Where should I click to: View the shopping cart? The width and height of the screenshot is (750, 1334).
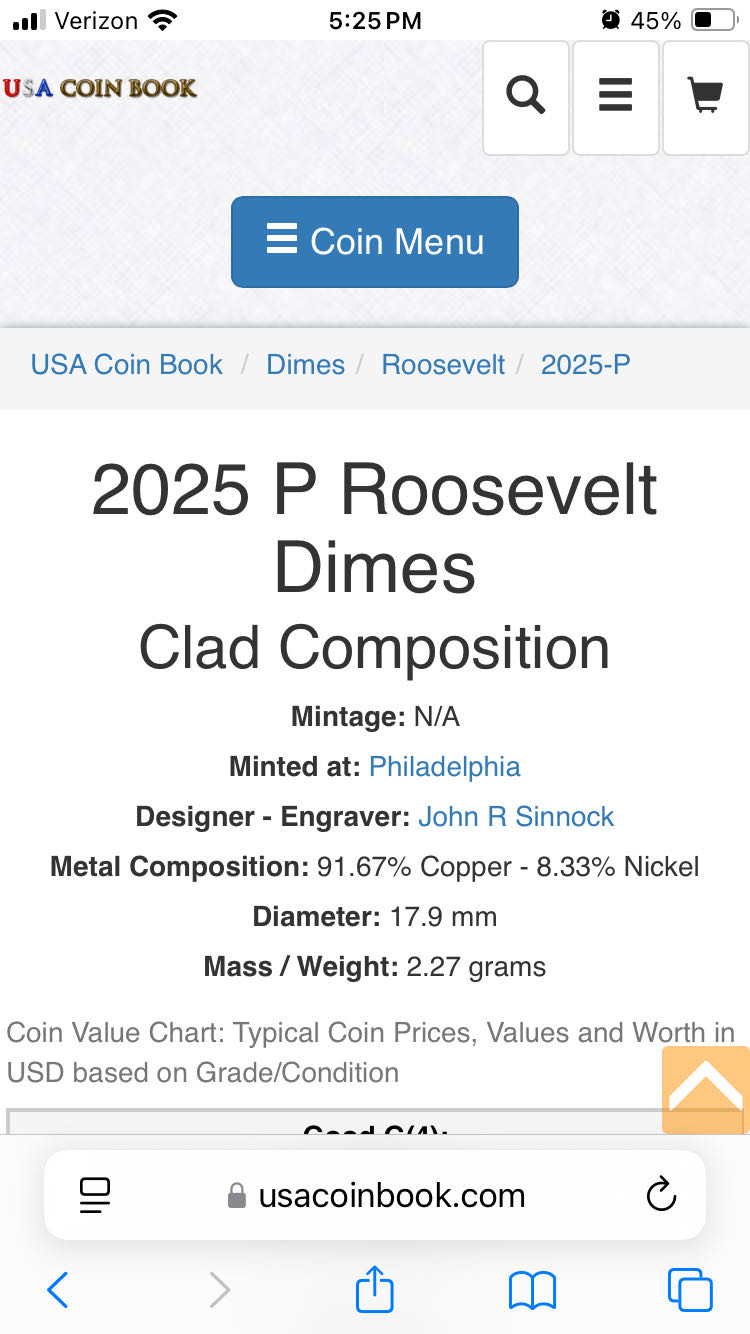706,97
